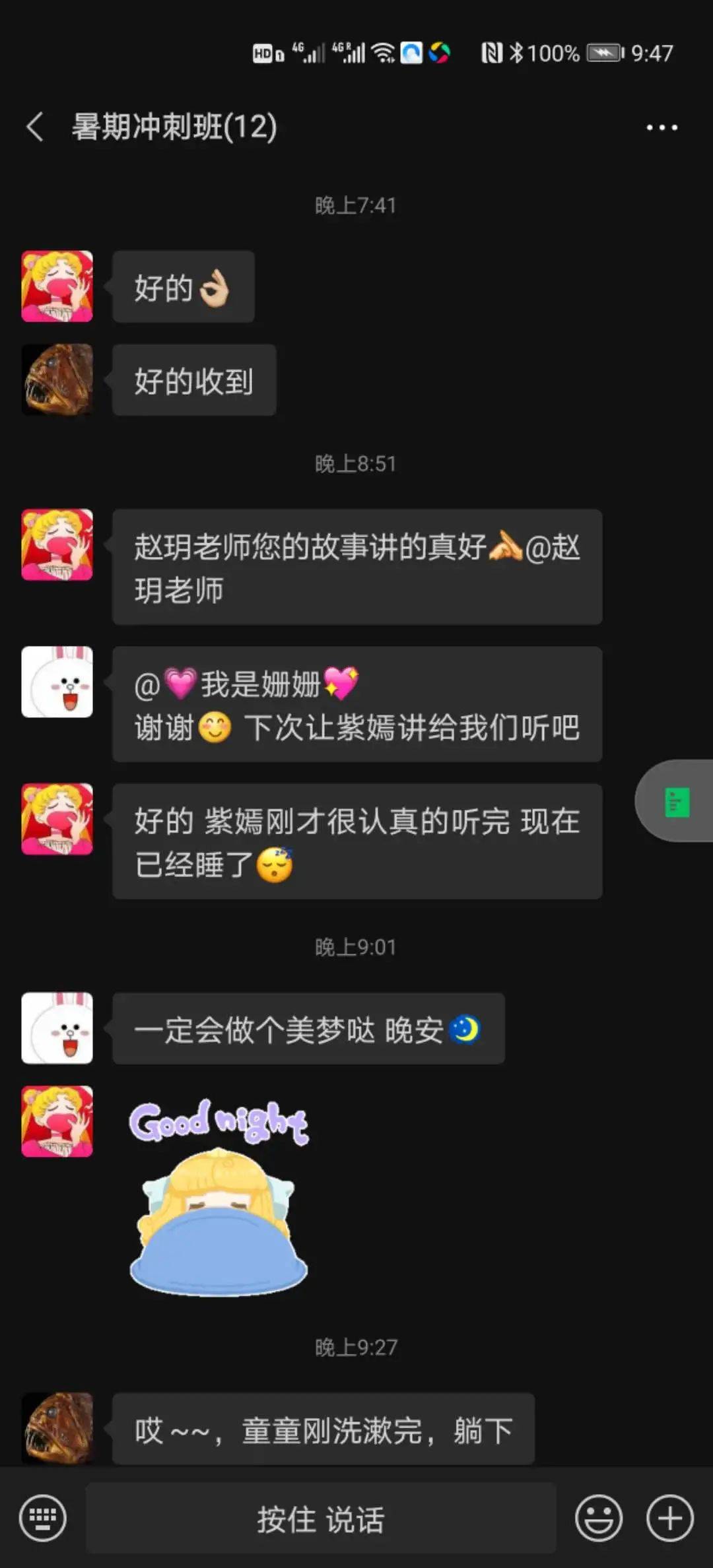Image resolution: width=713 pixels, height=1568 pixels.
Task: Open the group chat overflow menu
Action: 662,127
